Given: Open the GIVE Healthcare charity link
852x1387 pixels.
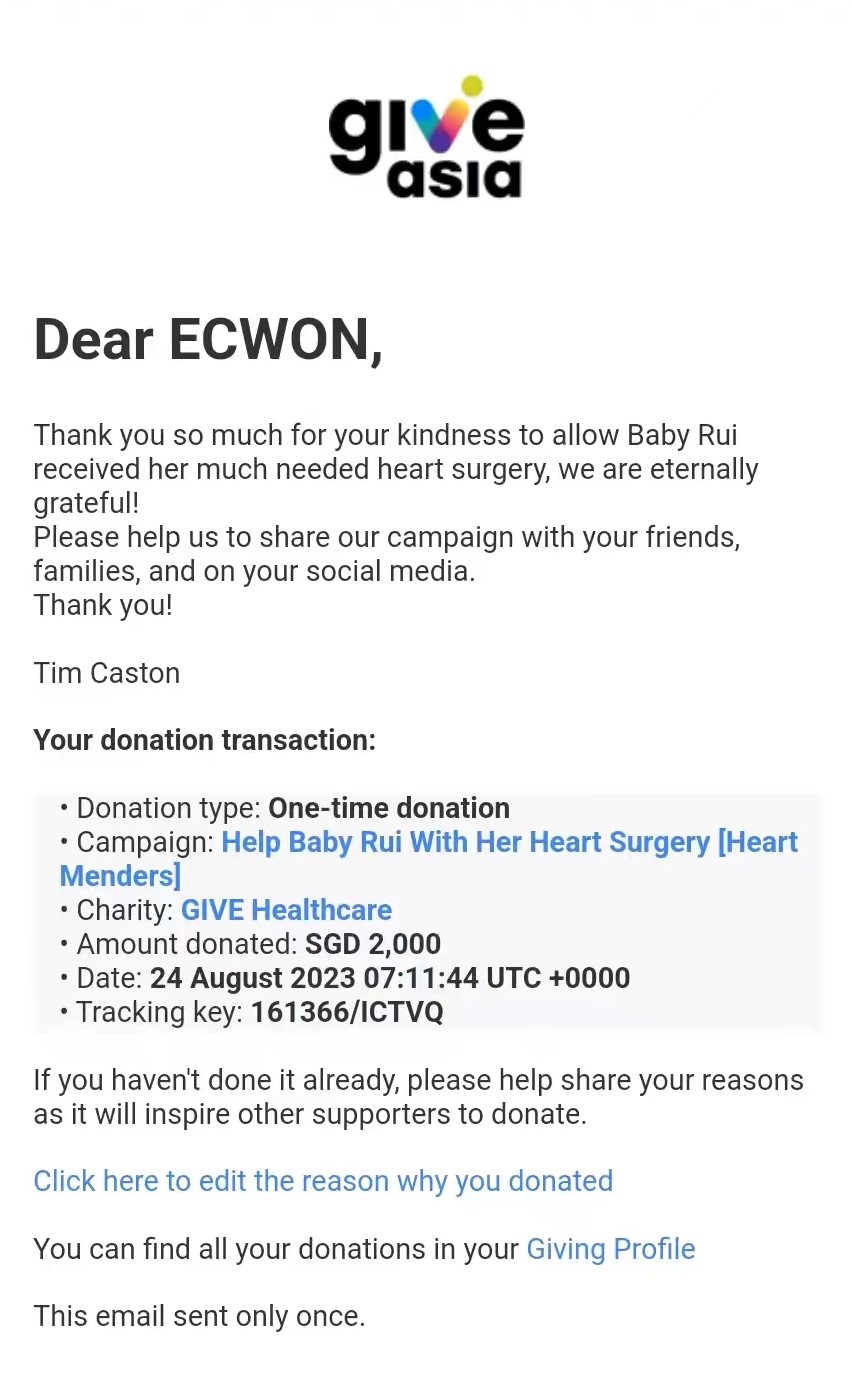Looking at the screenshot, I should [286, 910].
